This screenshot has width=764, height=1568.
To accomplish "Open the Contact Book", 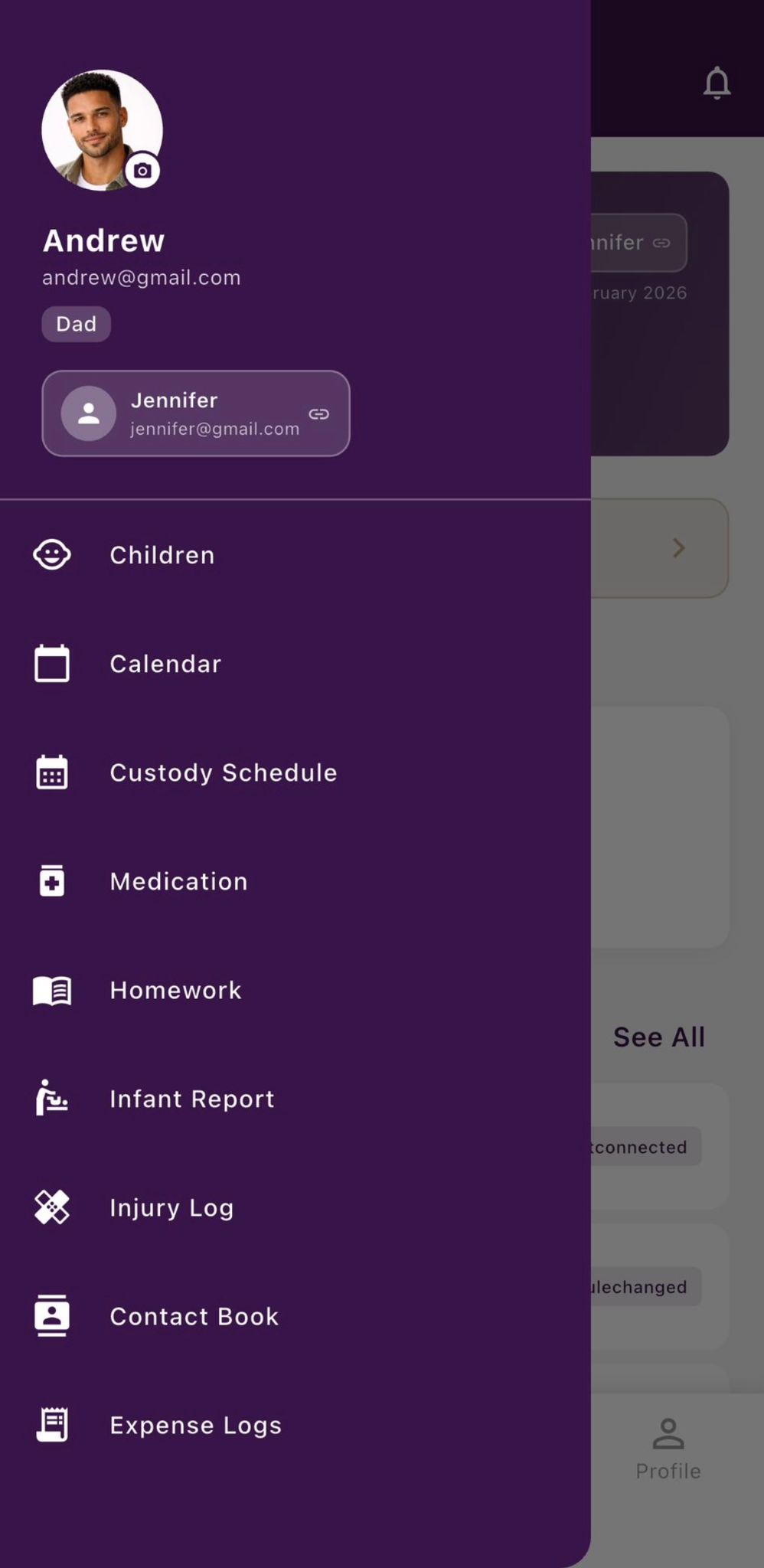I will 194,1316.
